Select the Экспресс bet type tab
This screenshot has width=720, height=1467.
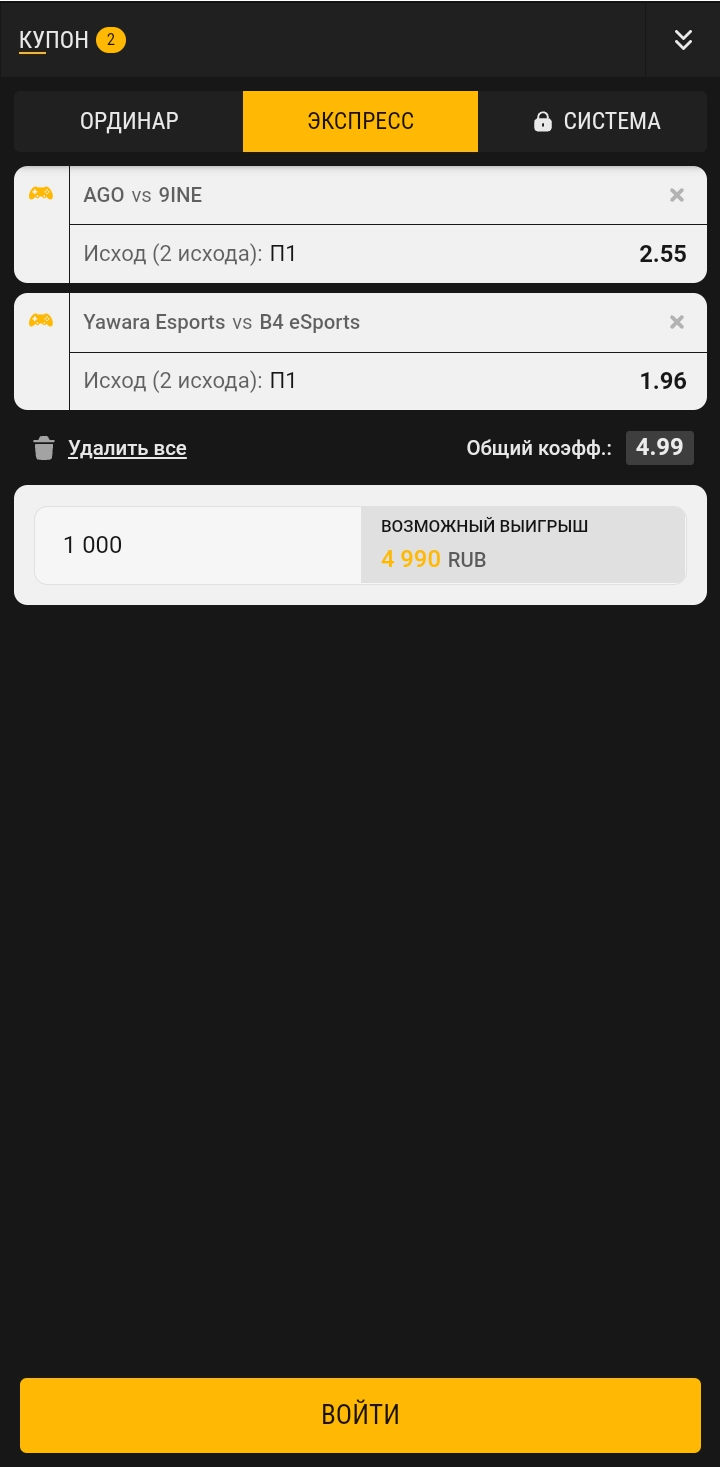click(x=360, y=122)
